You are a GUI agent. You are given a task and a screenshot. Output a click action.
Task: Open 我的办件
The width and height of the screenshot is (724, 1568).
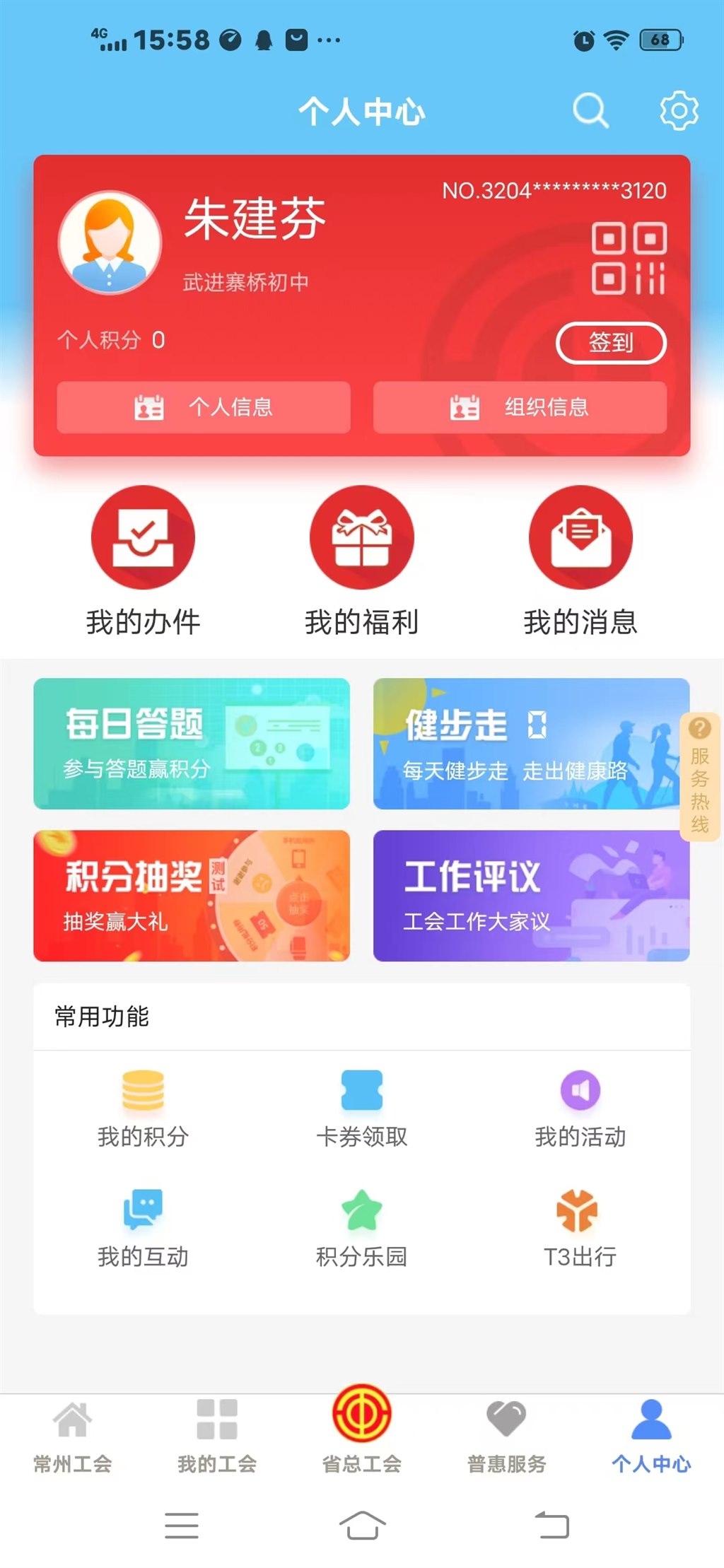tap(143, 560)
